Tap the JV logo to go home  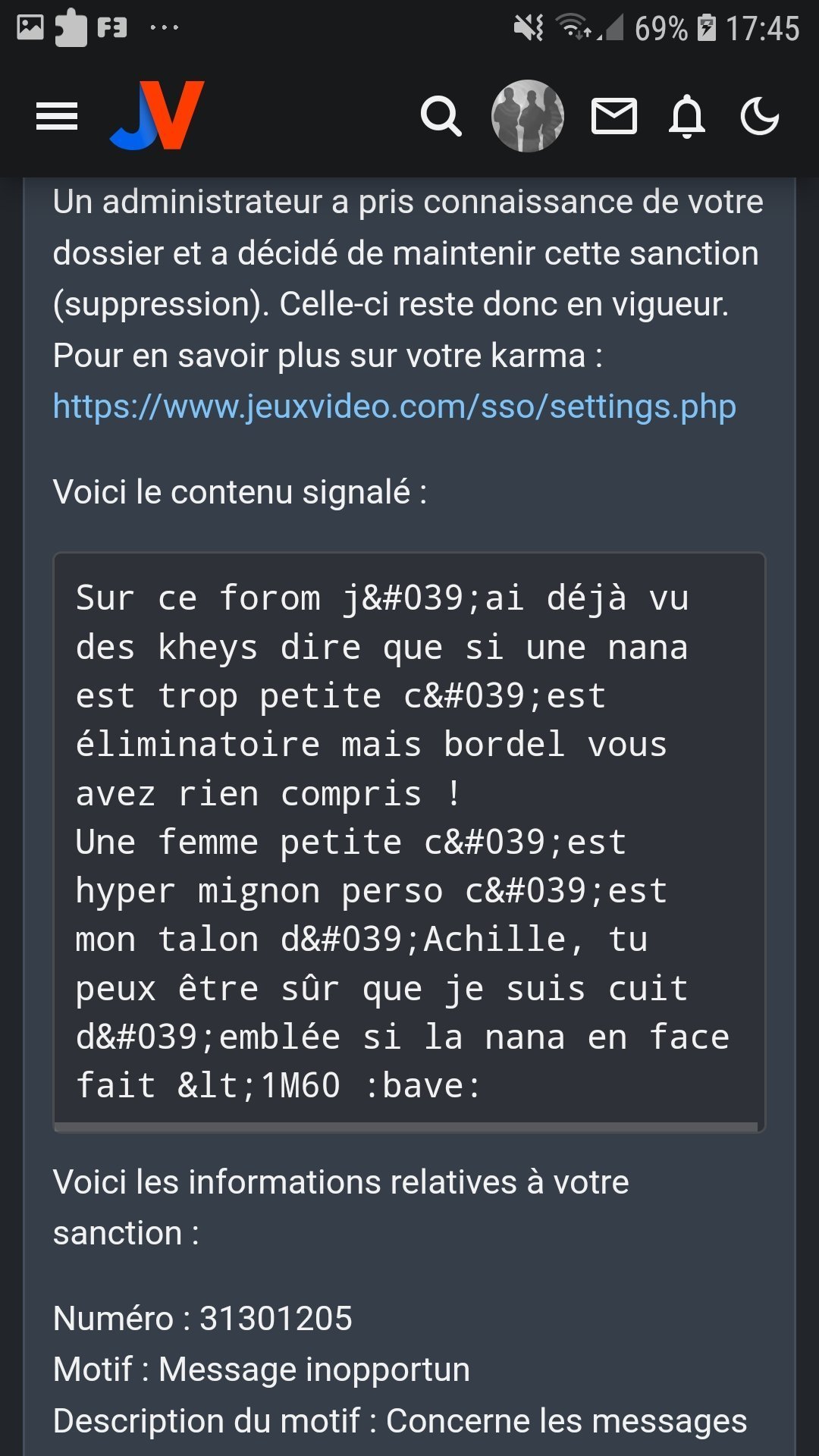coord(158,115)
